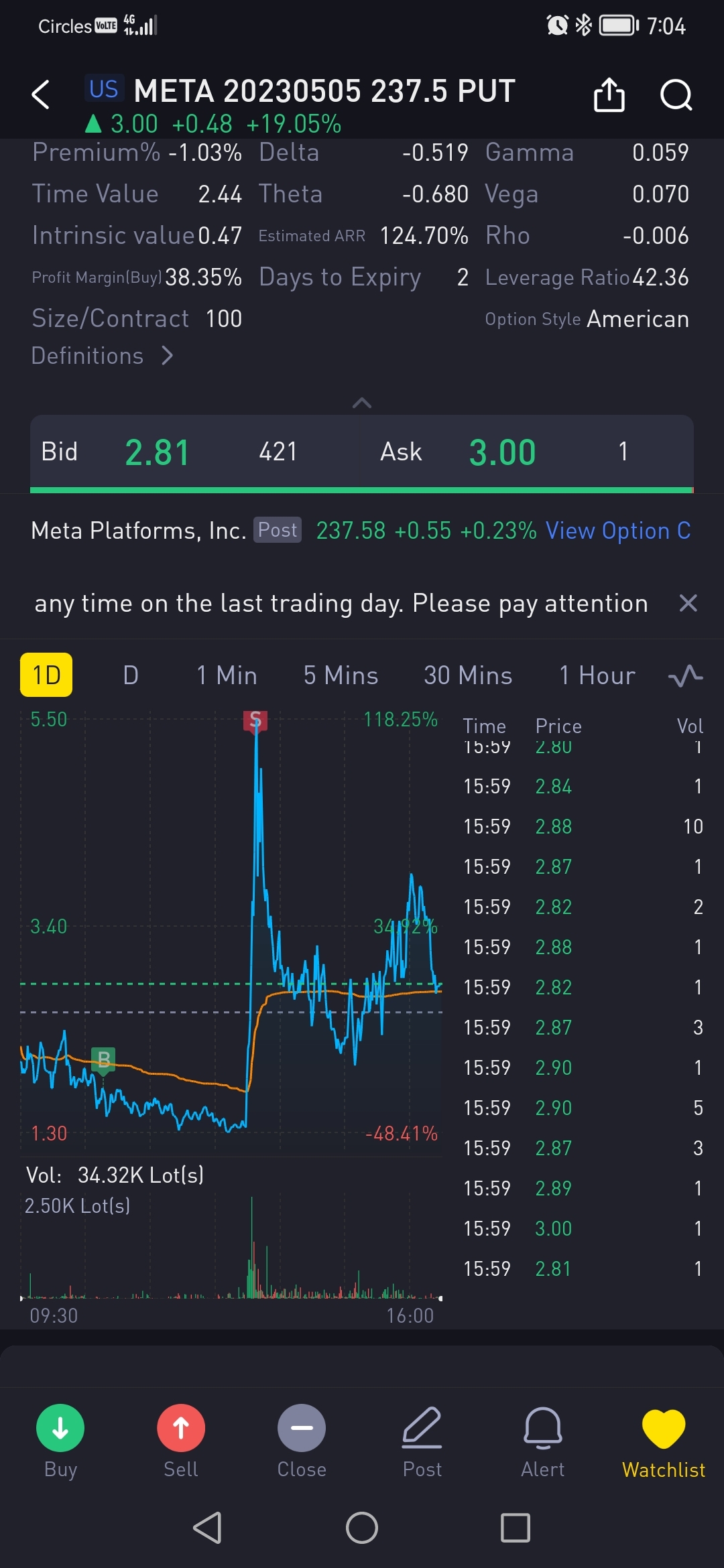Switch to the 1 Hour chart
The width and height of the screenshot is (724, 1568).
(597, 675)
